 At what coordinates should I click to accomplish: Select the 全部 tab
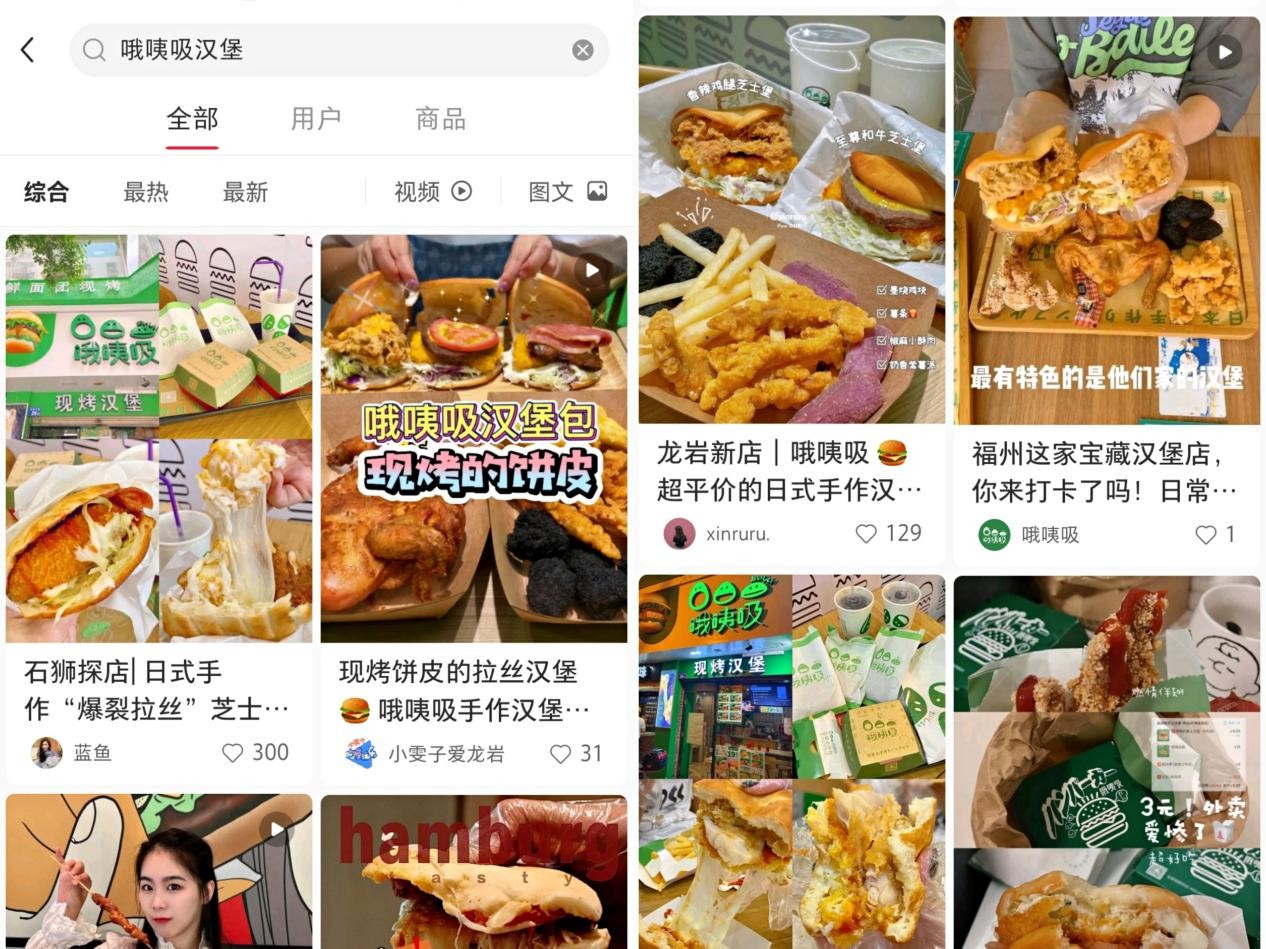(192, 119)
